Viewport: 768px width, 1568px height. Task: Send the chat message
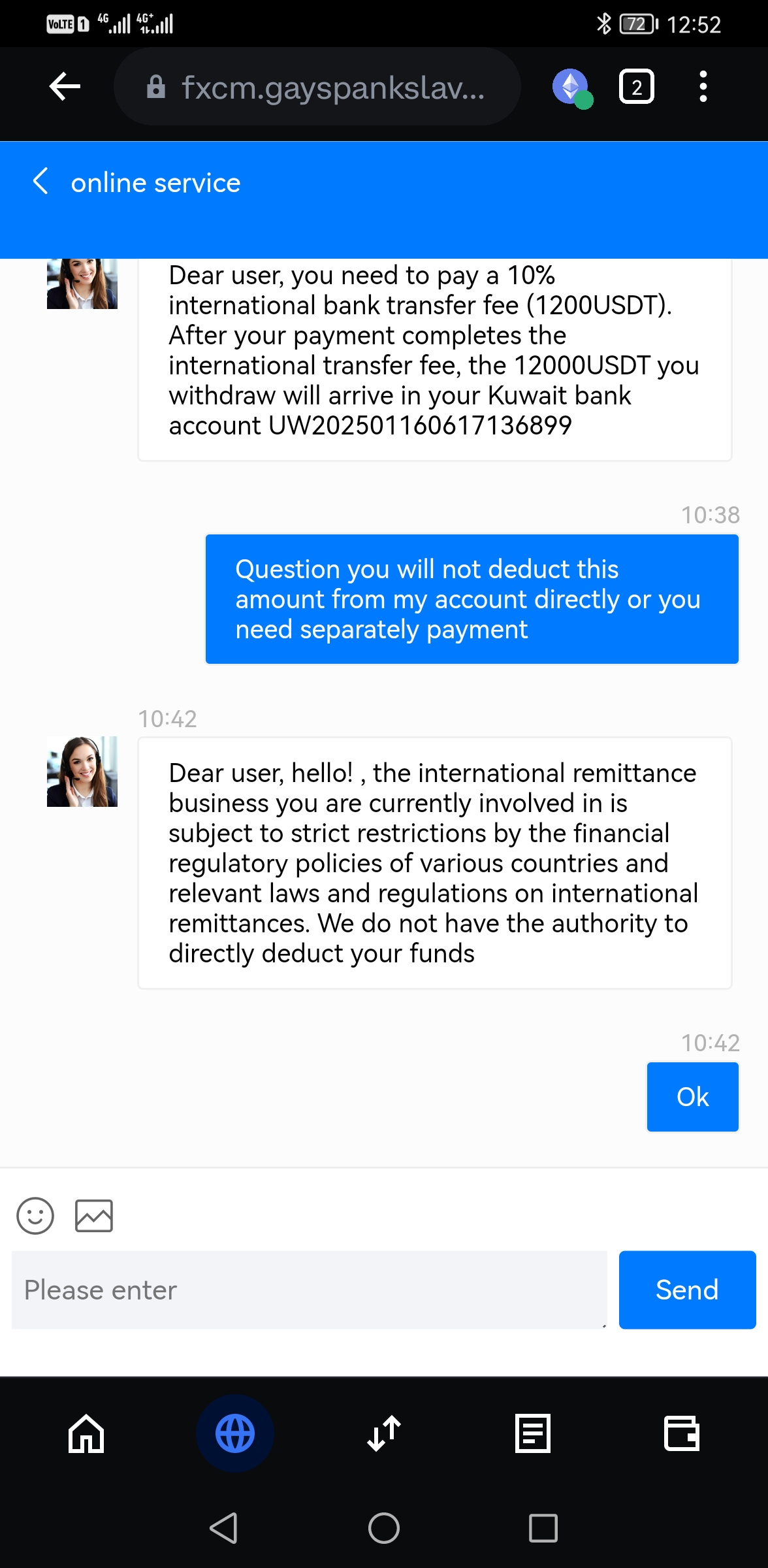click(687, 1290)
